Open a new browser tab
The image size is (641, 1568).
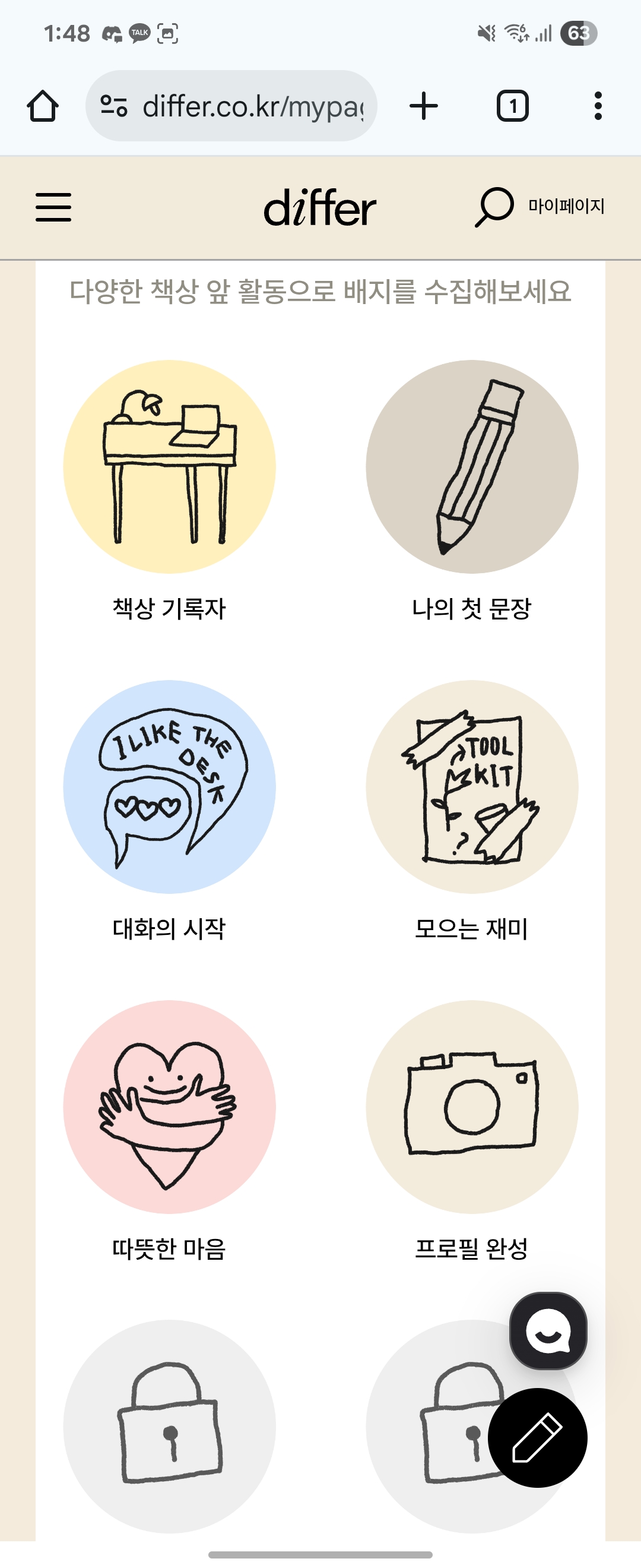pyautogui.click(x=424, y=106)
